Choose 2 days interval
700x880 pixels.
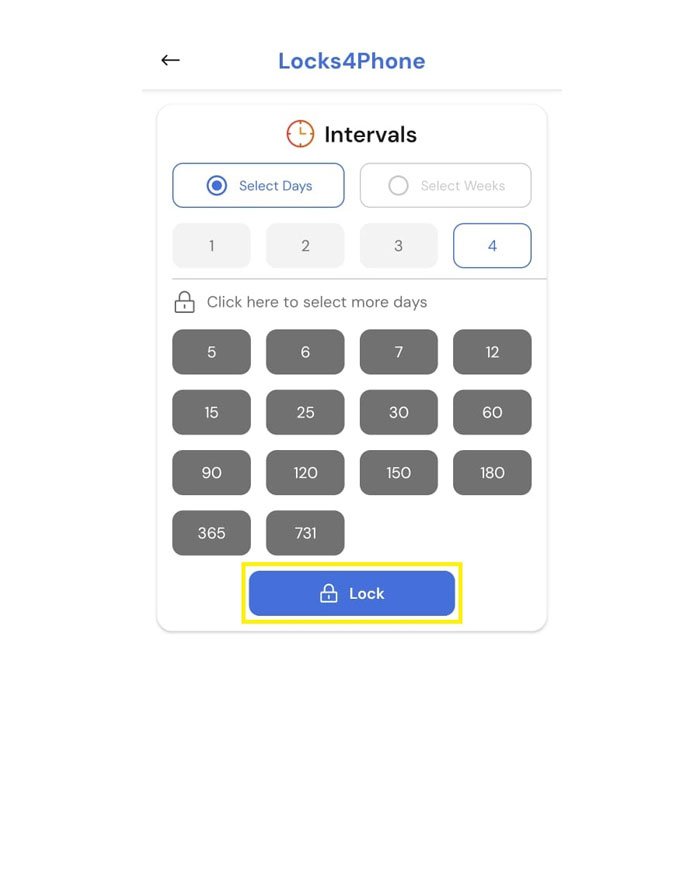point(305,246)
